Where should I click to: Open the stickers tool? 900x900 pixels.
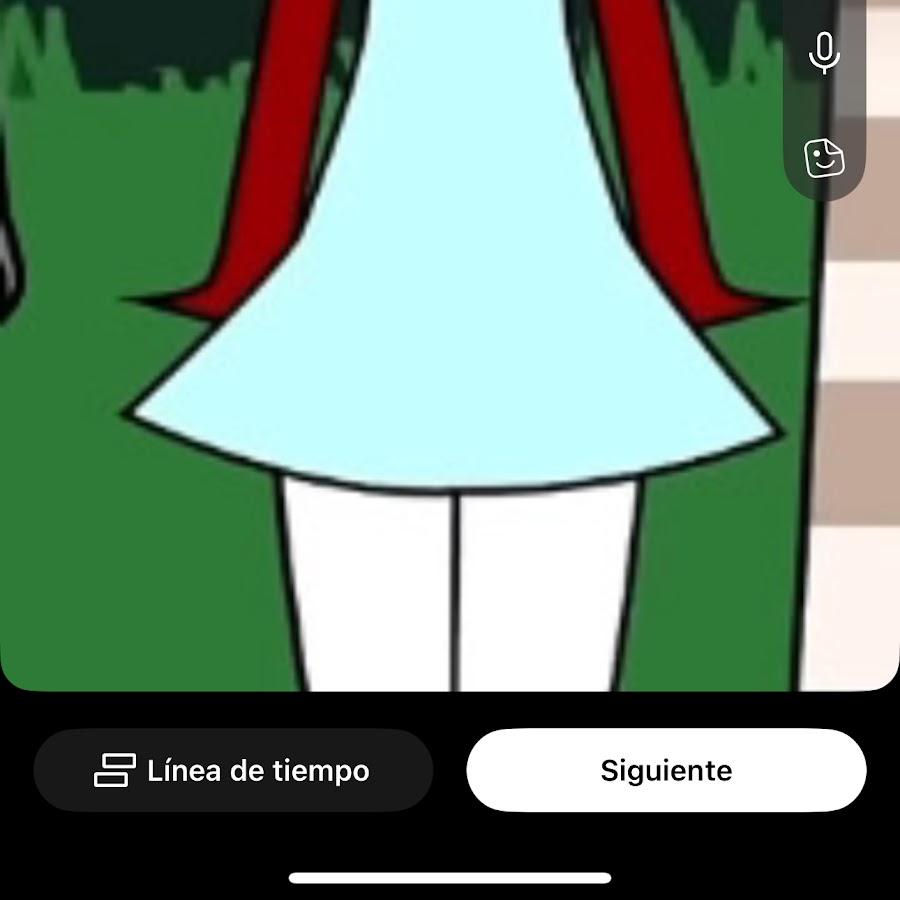point(824,157)
